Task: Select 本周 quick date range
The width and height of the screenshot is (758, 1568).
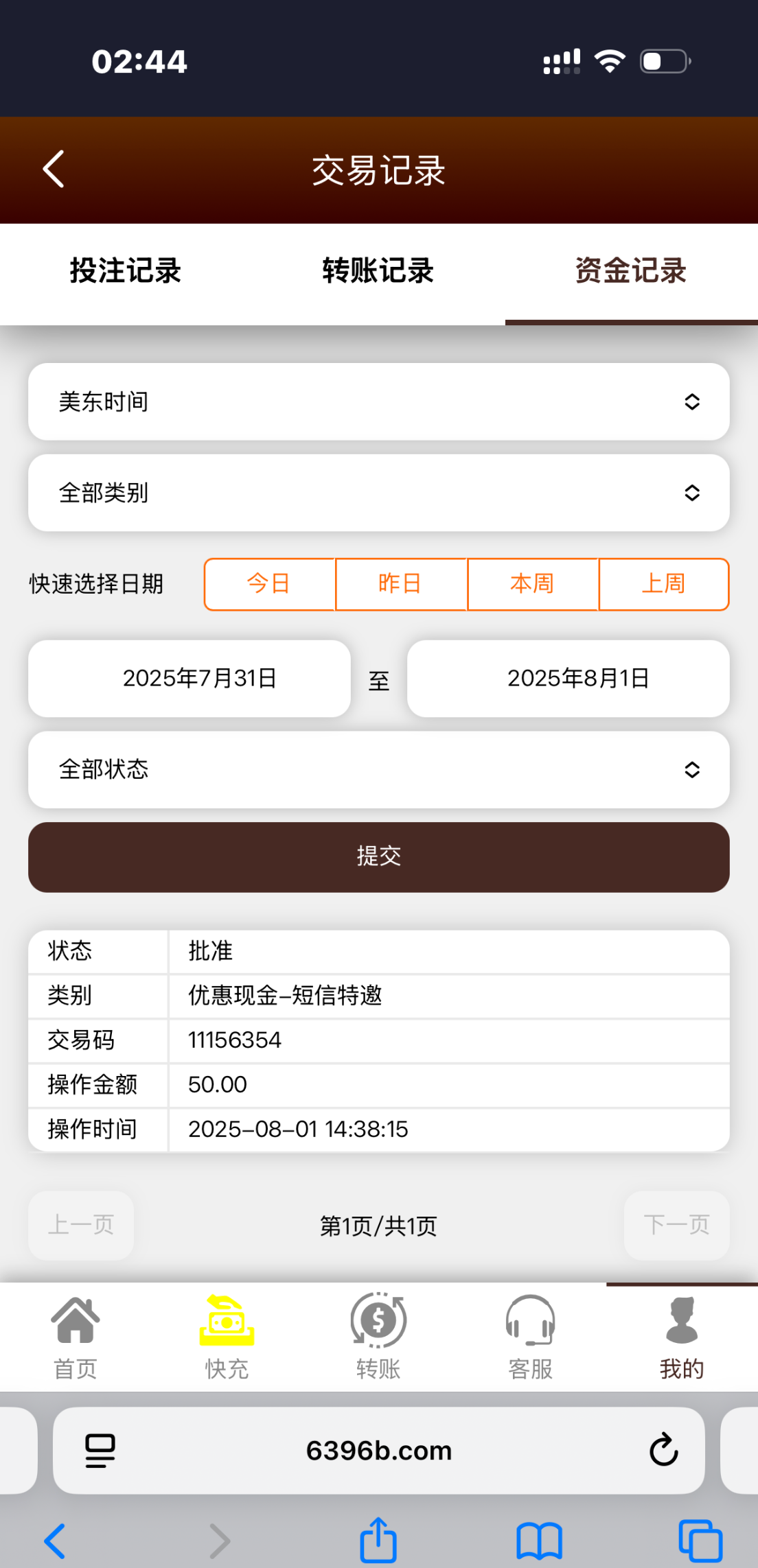Action: pos(533,584)
